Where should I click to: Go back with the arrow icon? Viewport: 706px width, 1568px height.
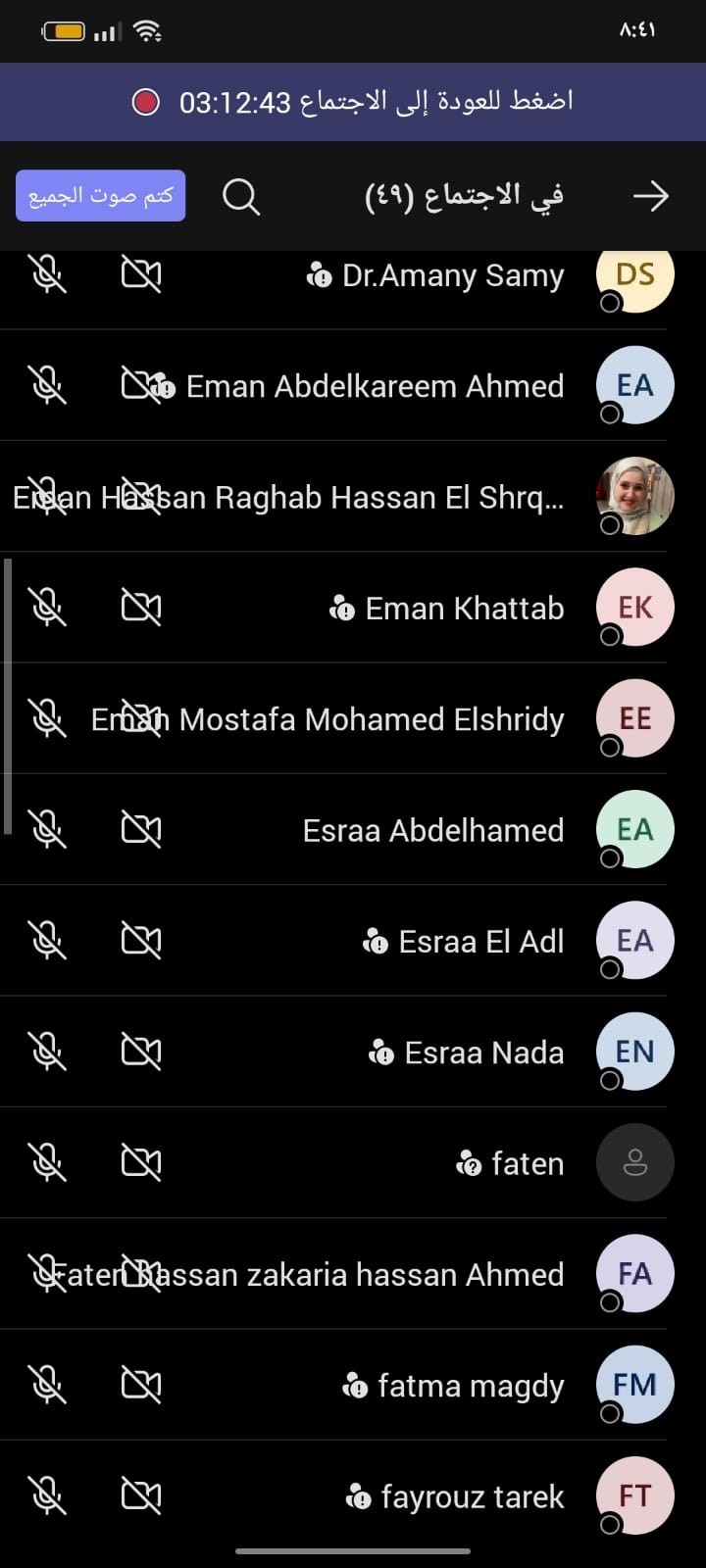(x=650, y=196)
